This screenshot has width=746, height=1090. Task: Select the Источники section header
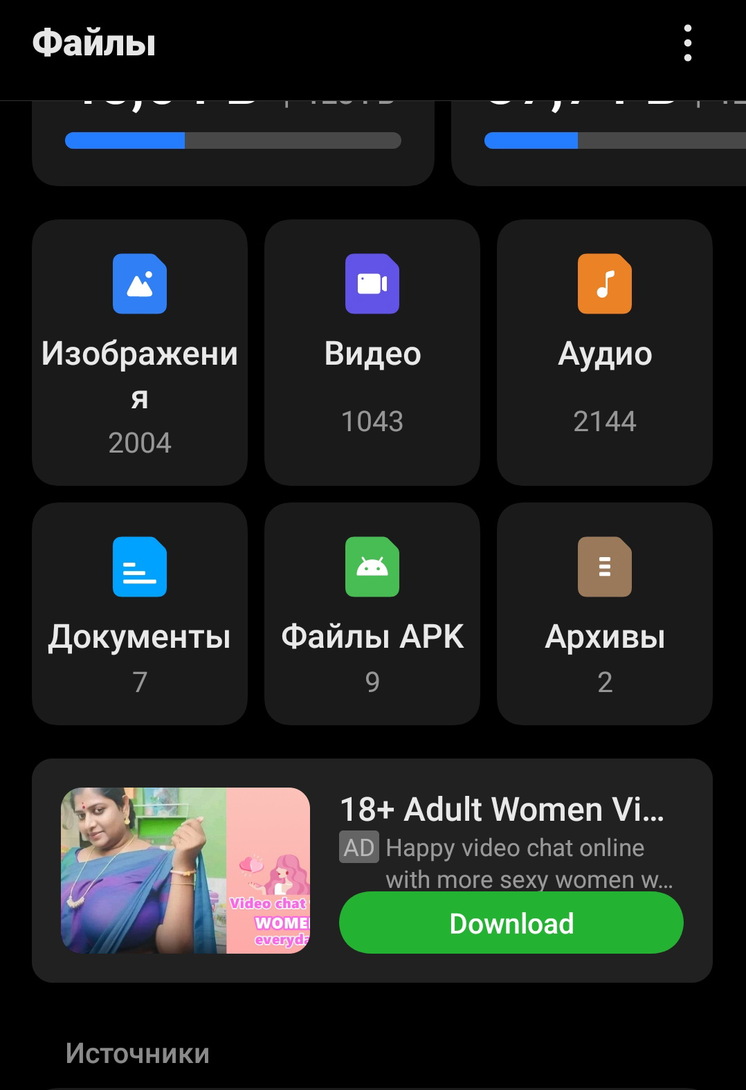click(137, 1053)
